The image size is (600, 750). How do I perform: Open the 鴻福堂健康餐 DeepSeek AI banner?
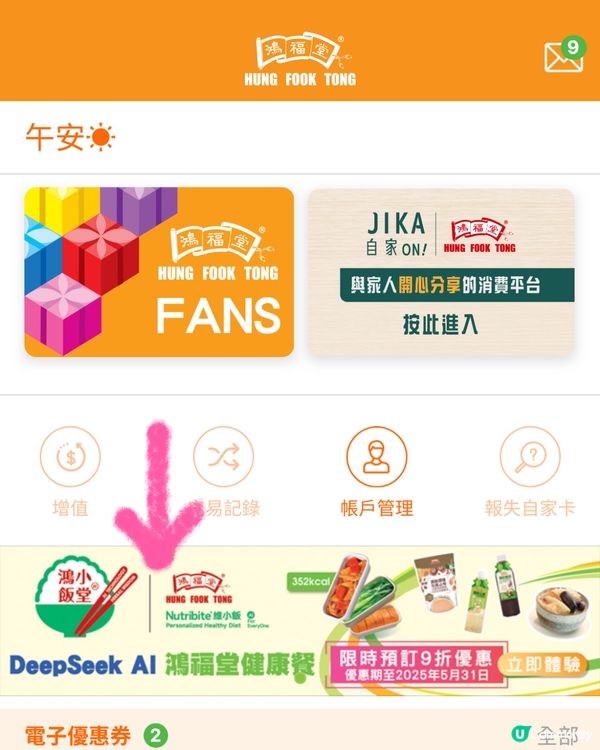point(300,620)
